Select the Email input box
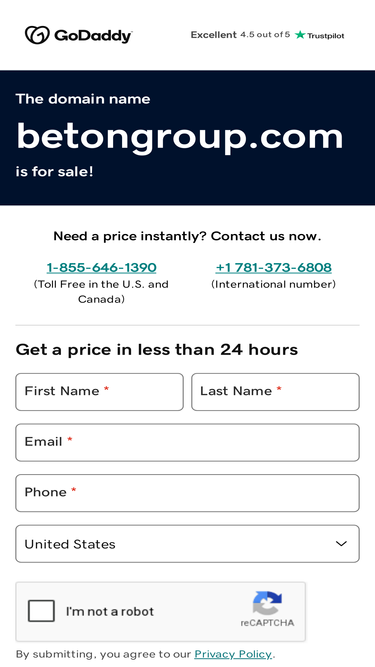This screenshot has width=375, height=667. tap(188, 442)
